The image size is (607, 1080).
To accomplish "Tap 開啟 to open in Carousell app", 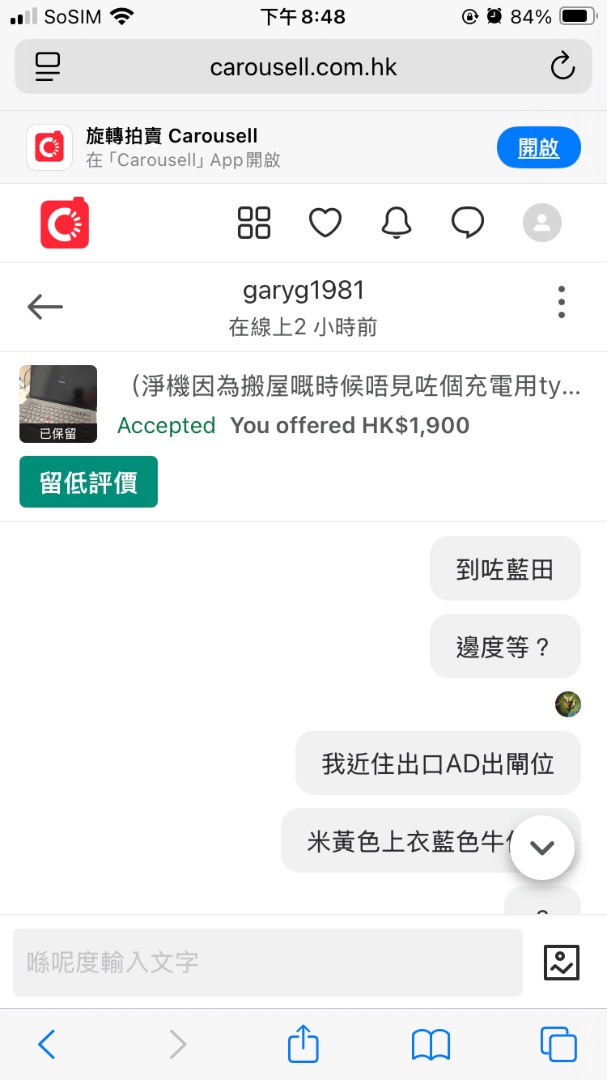I will click(x=539, y=147).
